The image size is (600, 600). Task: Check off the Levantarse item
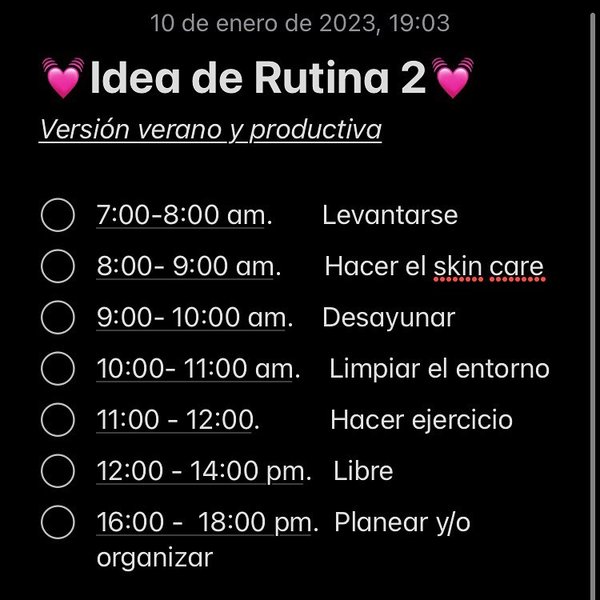(57, 215)
